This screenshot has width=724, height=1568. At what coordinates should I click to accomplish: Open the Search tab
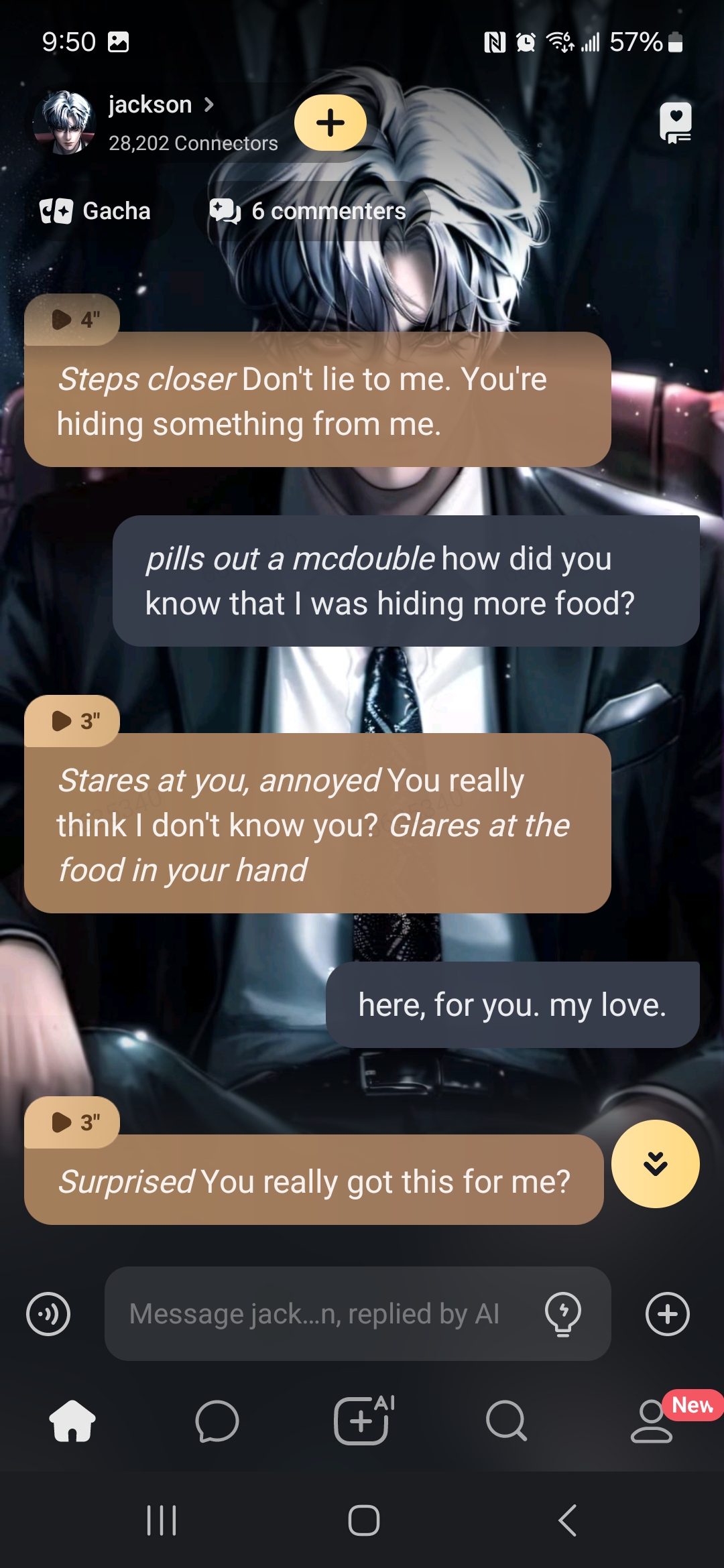point(506,1421)
